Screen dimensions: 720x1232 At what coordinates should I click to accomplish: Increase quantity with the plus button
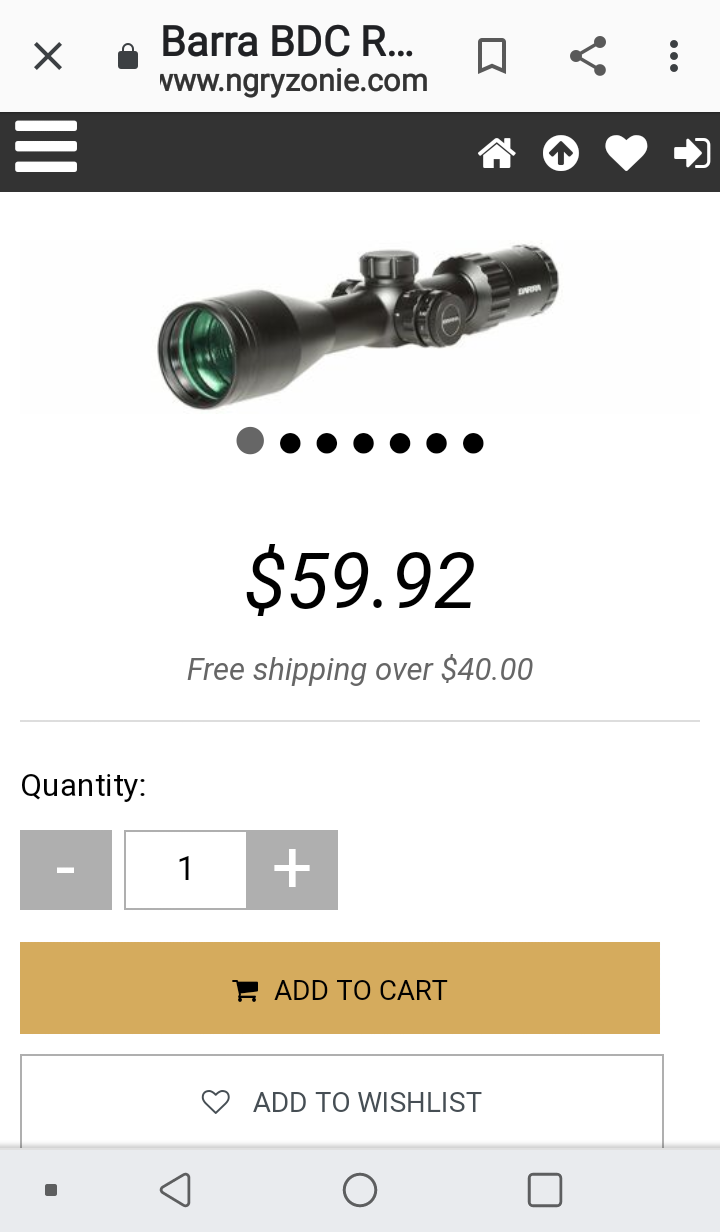tap(292, 870)
